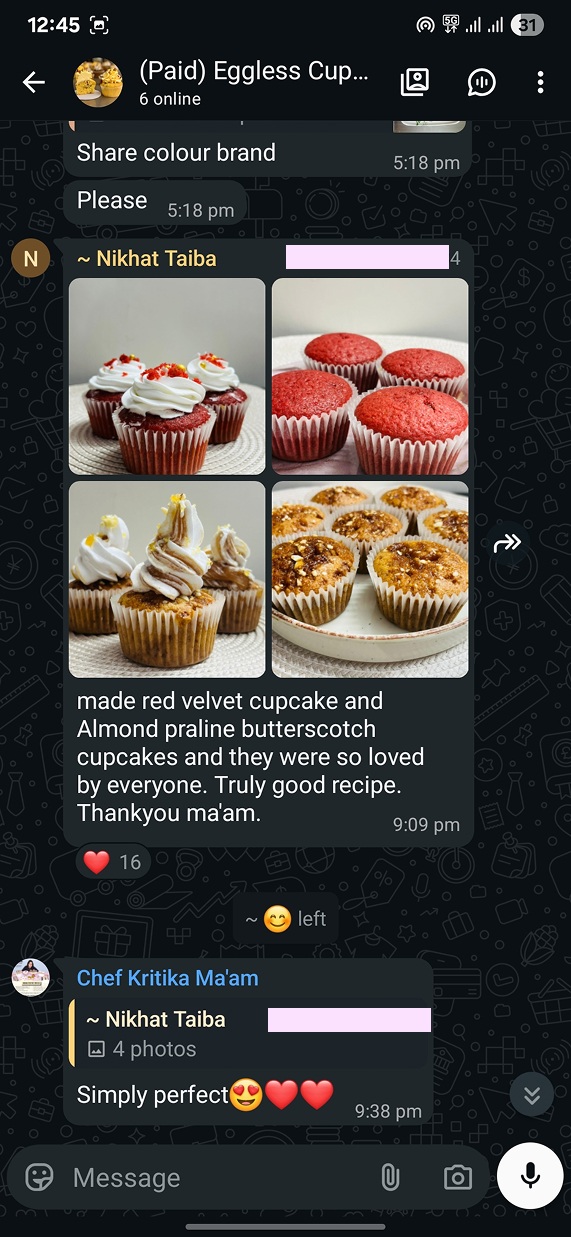Open Chef Kritika Ma'am's profile picture

[x=31, y=977]
